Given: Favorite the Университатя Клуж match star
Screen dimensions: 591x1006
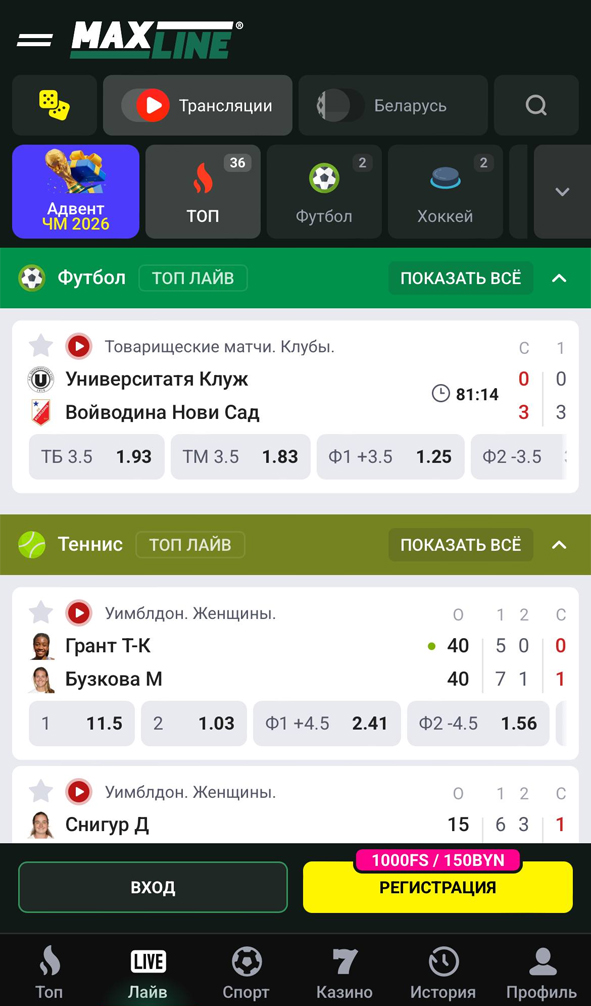Looking at the screenshot, I should 41,346.
